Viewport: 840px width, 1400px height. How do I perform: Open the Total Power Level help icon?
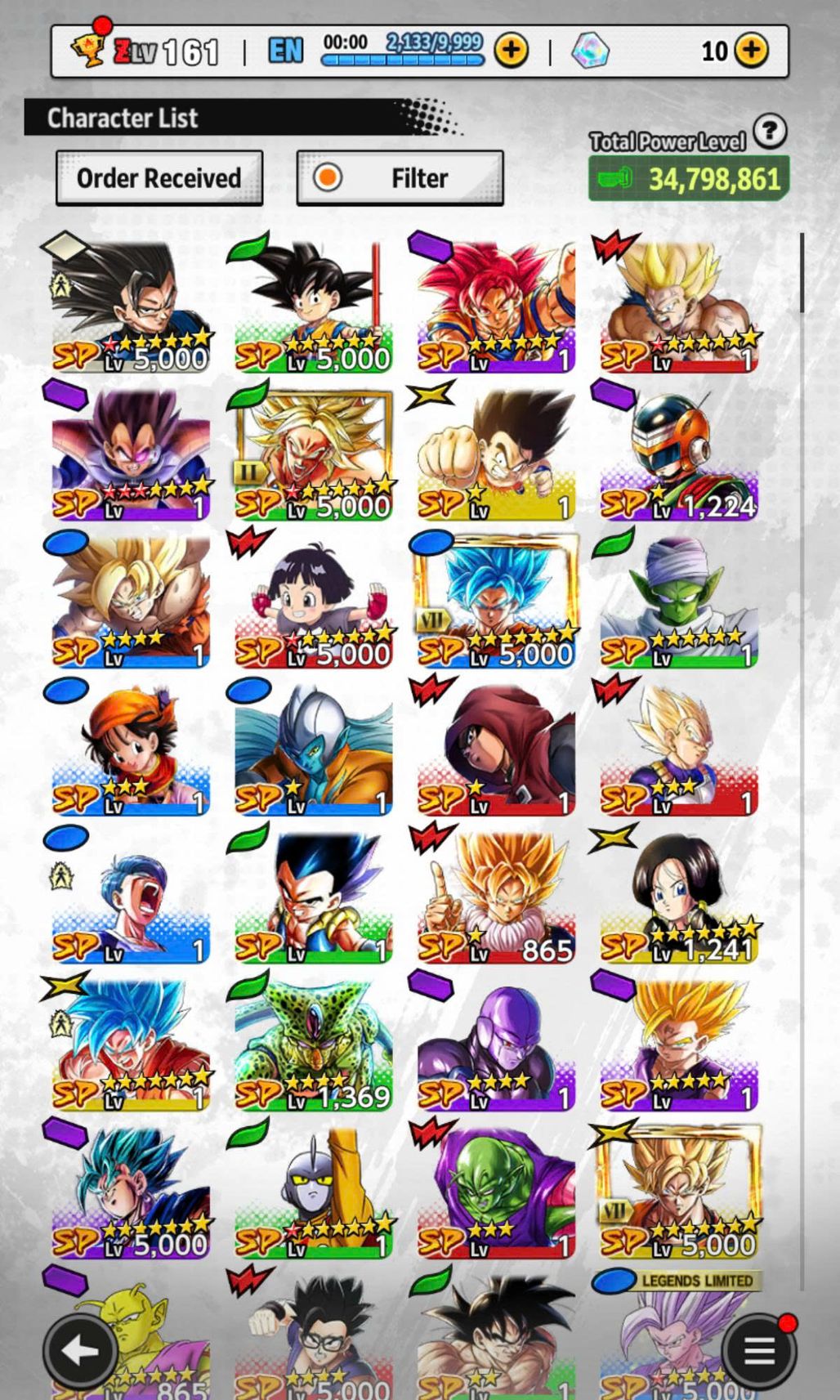[769, 131]
